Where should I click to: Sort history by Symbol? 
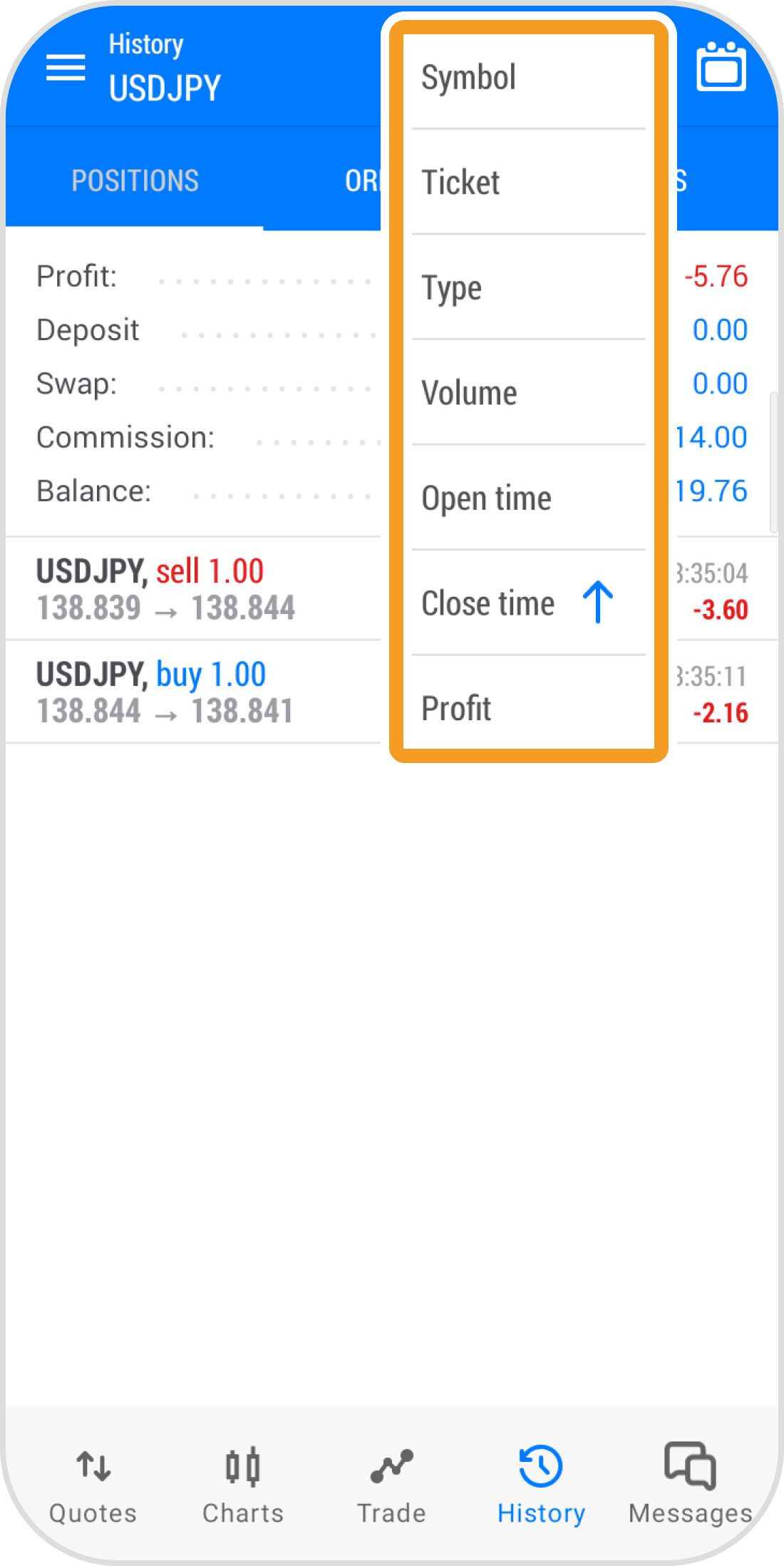coord(527,77)
